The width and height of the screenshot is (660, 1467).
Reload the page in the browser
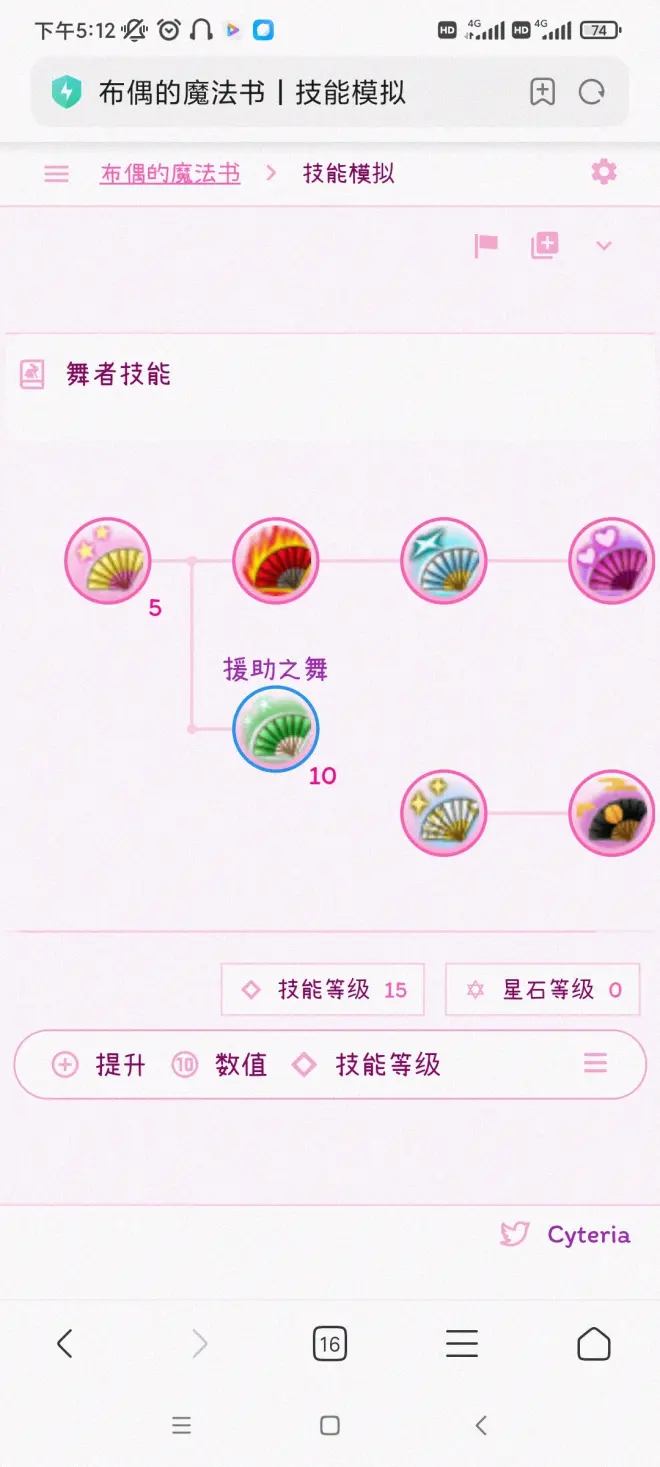click(x=592, y=93)
